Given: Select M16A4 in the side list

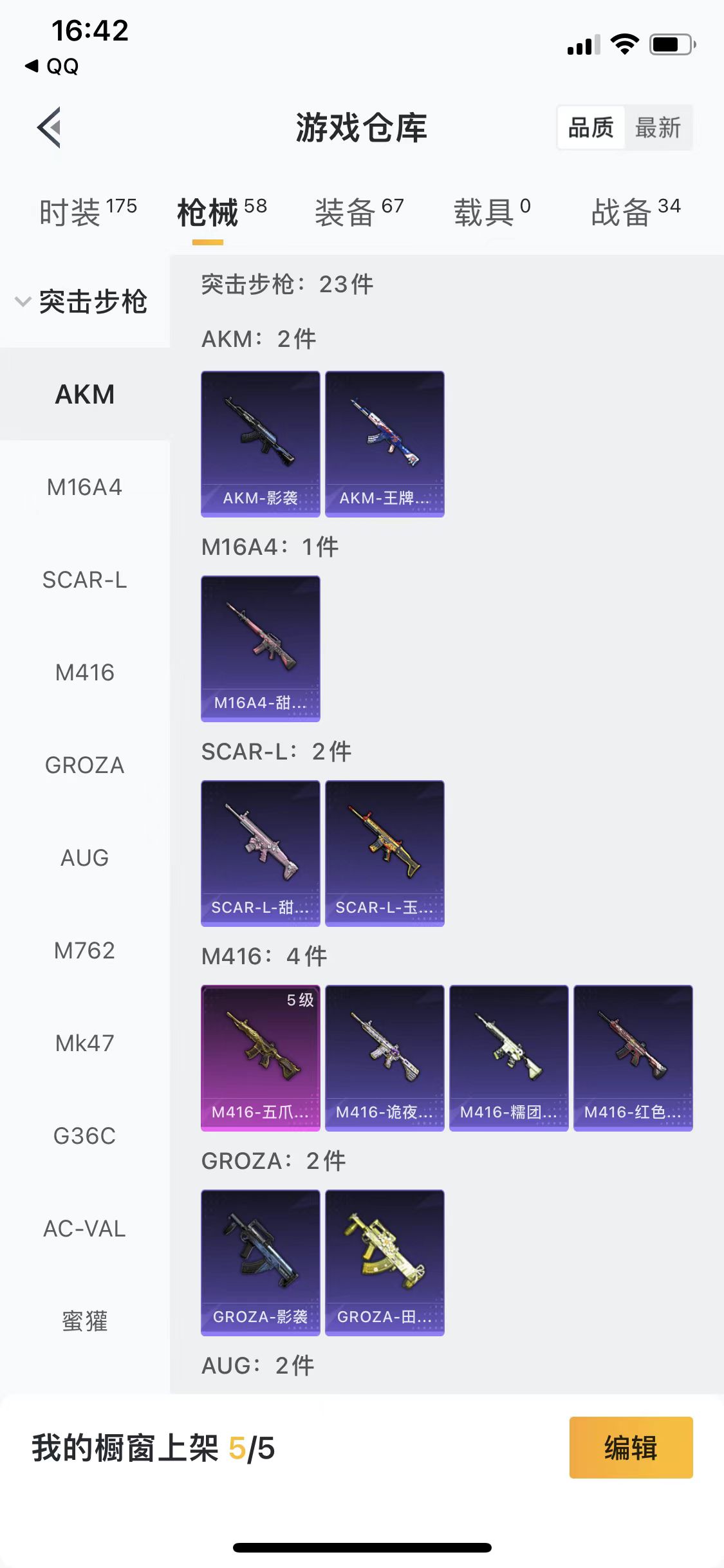Looking at the screenshot, I should coord(84,487).
